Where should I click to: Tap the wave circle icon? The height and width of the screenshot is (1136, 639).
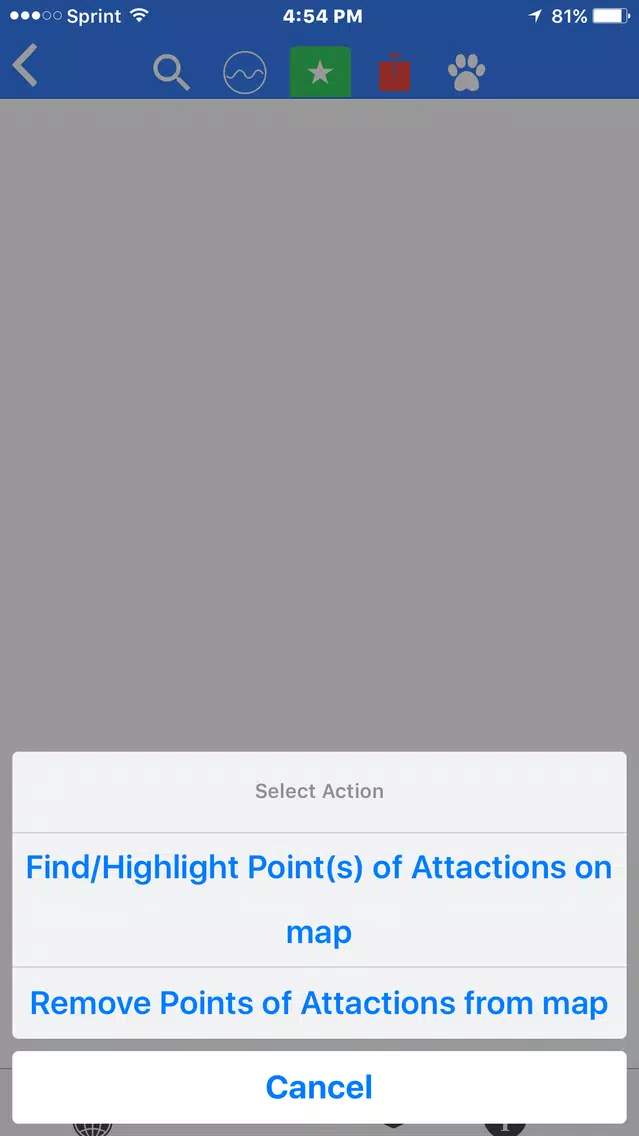[x=245, y=73]
